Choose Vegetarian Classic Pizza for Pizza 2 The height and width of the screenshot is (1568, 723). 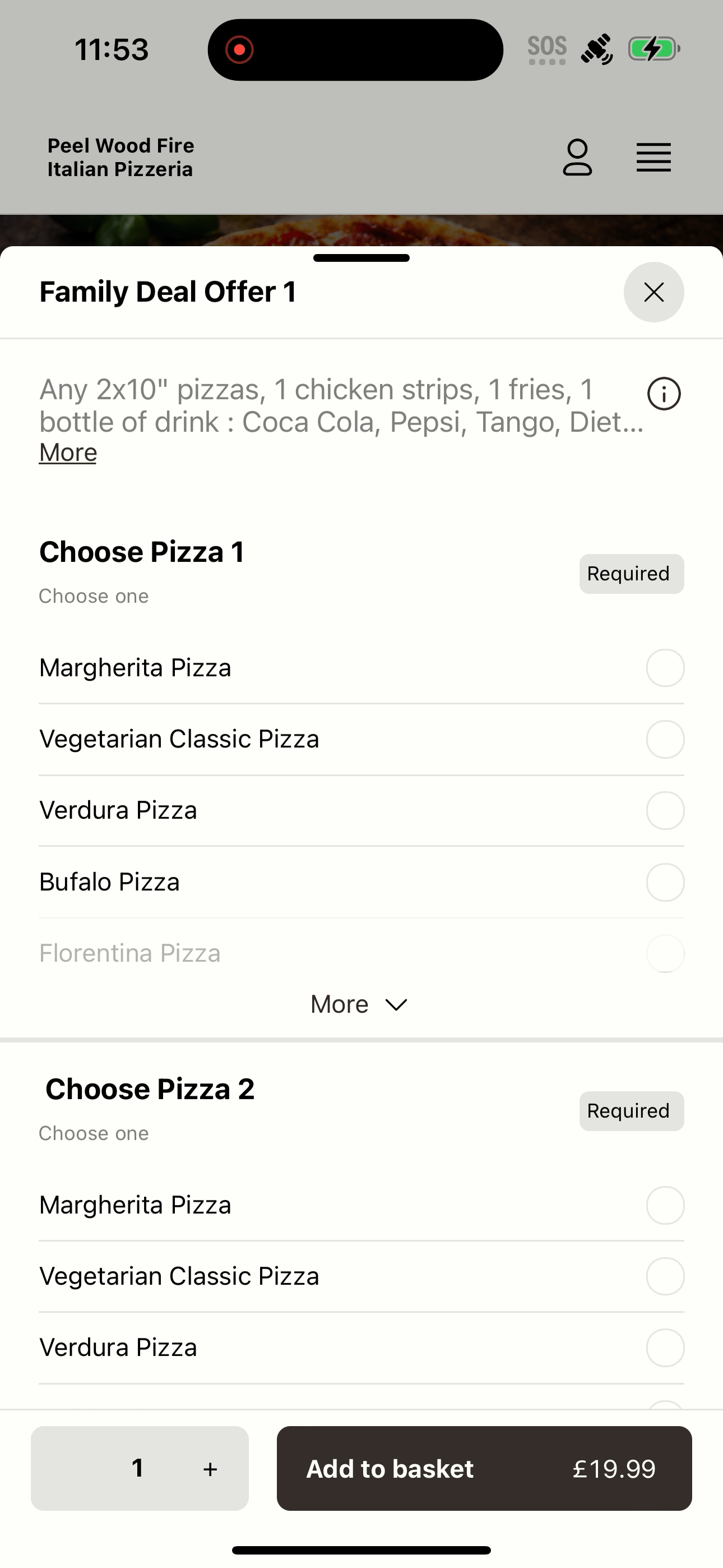point(361,1276)
